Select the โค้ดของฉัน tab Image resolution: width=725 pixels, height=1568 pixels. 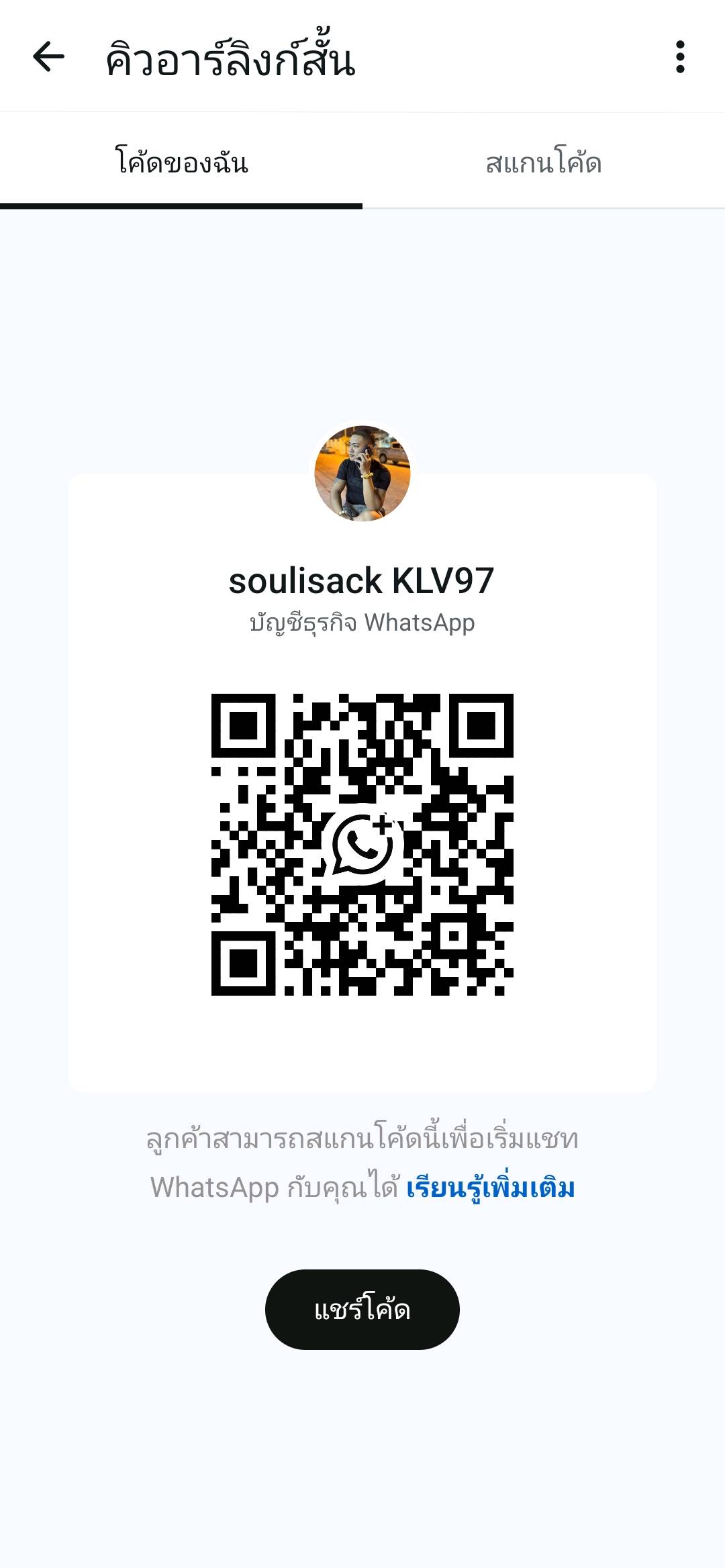pyautogui.click(x=181, y=163)
